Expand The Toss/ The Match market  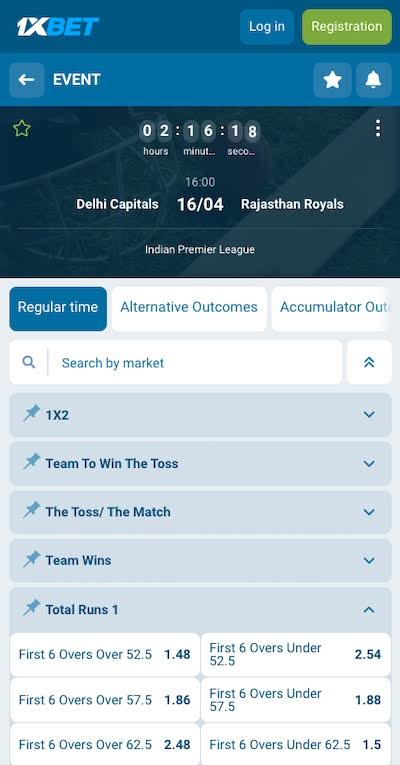[200, 512]
